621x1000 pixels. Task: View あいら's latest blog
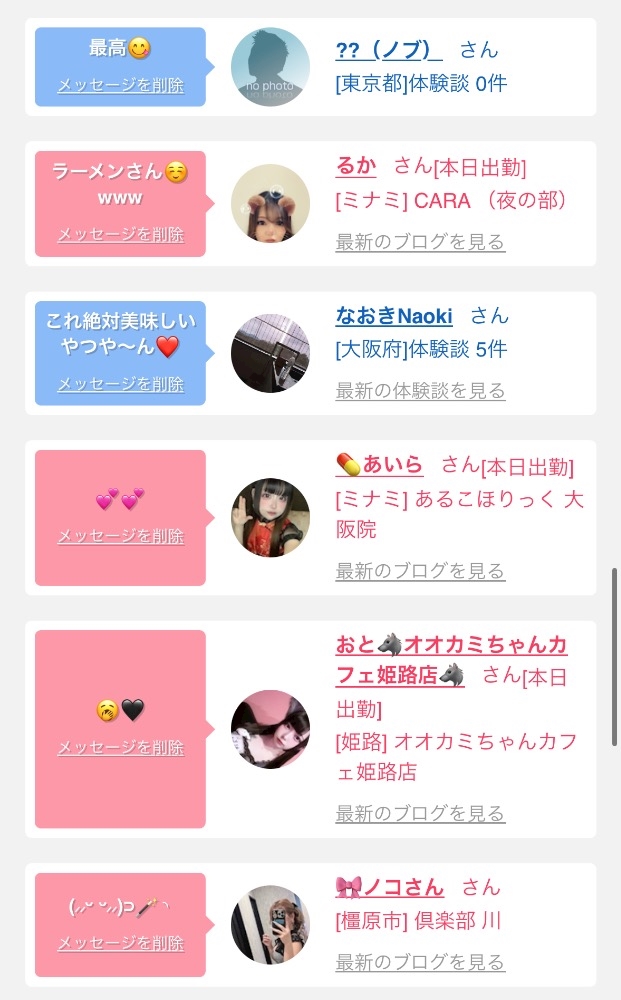tap(420, 571)
